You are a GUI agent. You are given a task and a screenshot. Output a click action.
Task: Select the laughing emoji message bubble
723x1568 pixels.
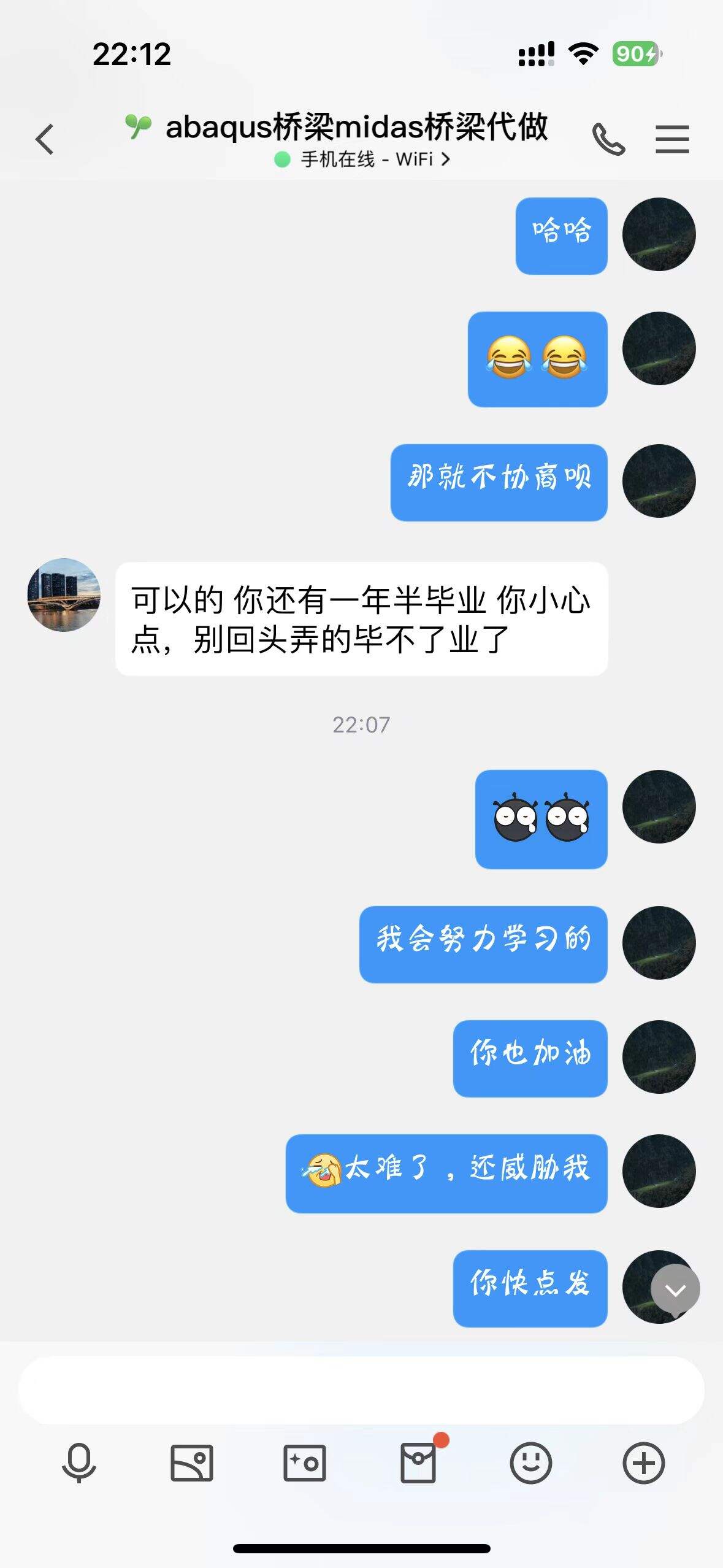click(537, 359)
